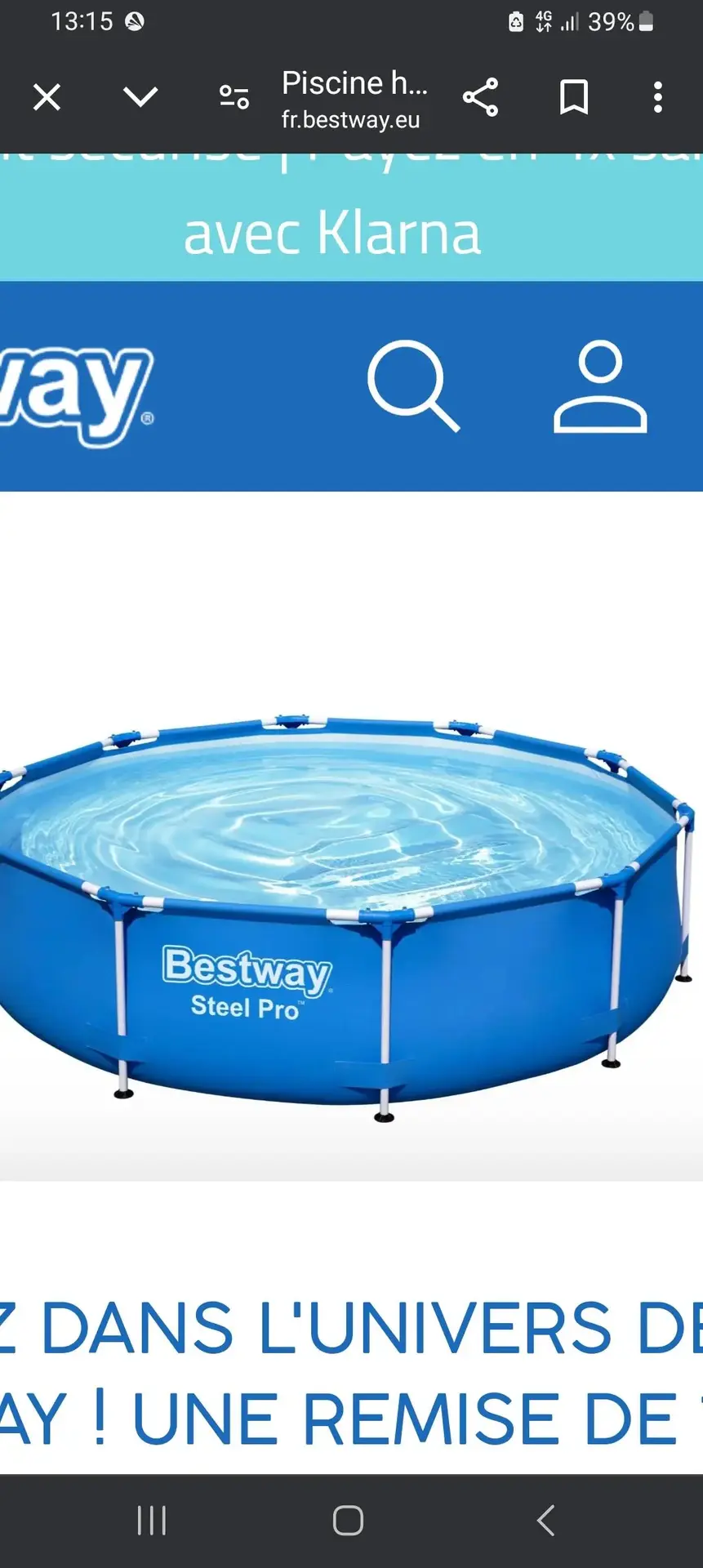The height and width of the screenshot is (1568, 703).
Task: Go back with the system back button
Action: [x=546, y=1521]
